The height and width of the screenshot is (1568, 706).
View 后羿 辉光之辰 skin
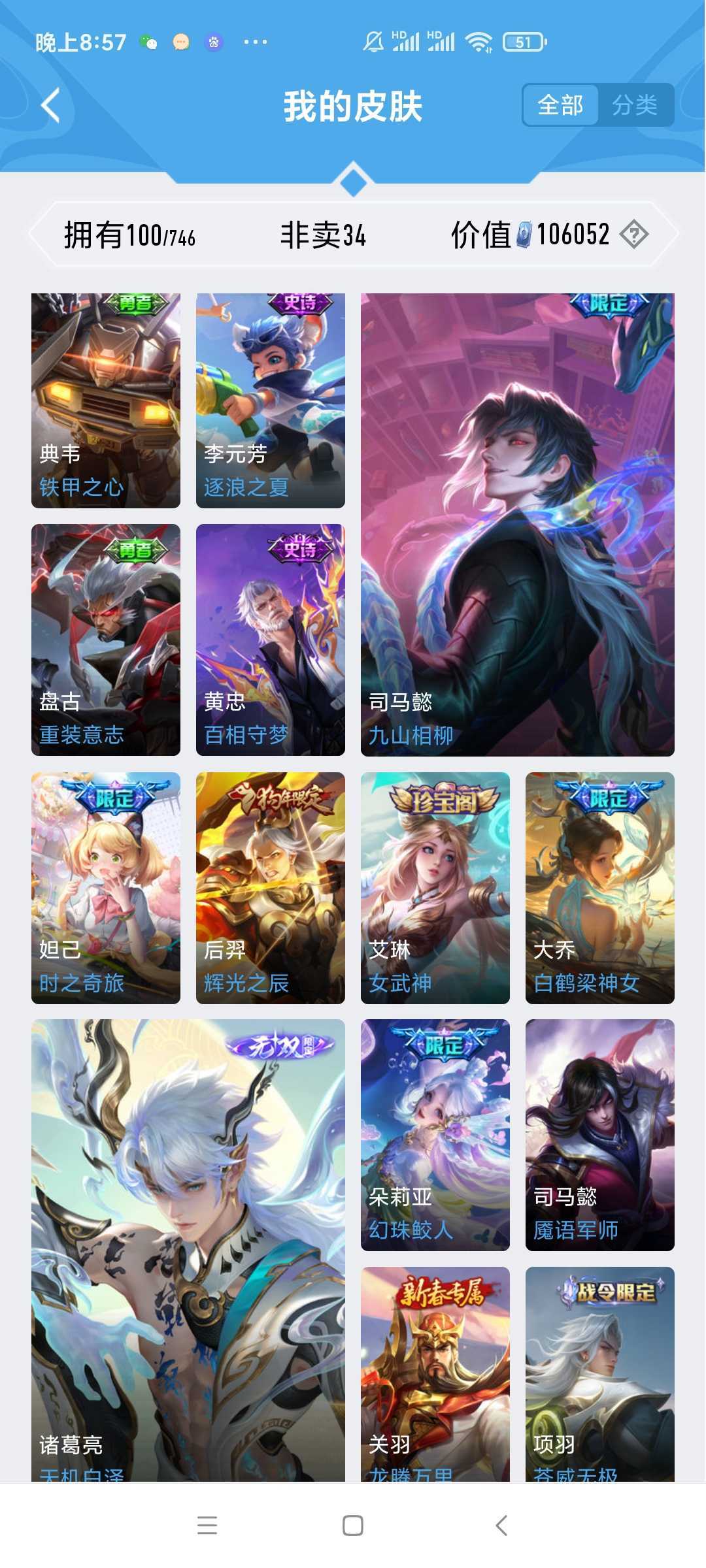point(271,888)
